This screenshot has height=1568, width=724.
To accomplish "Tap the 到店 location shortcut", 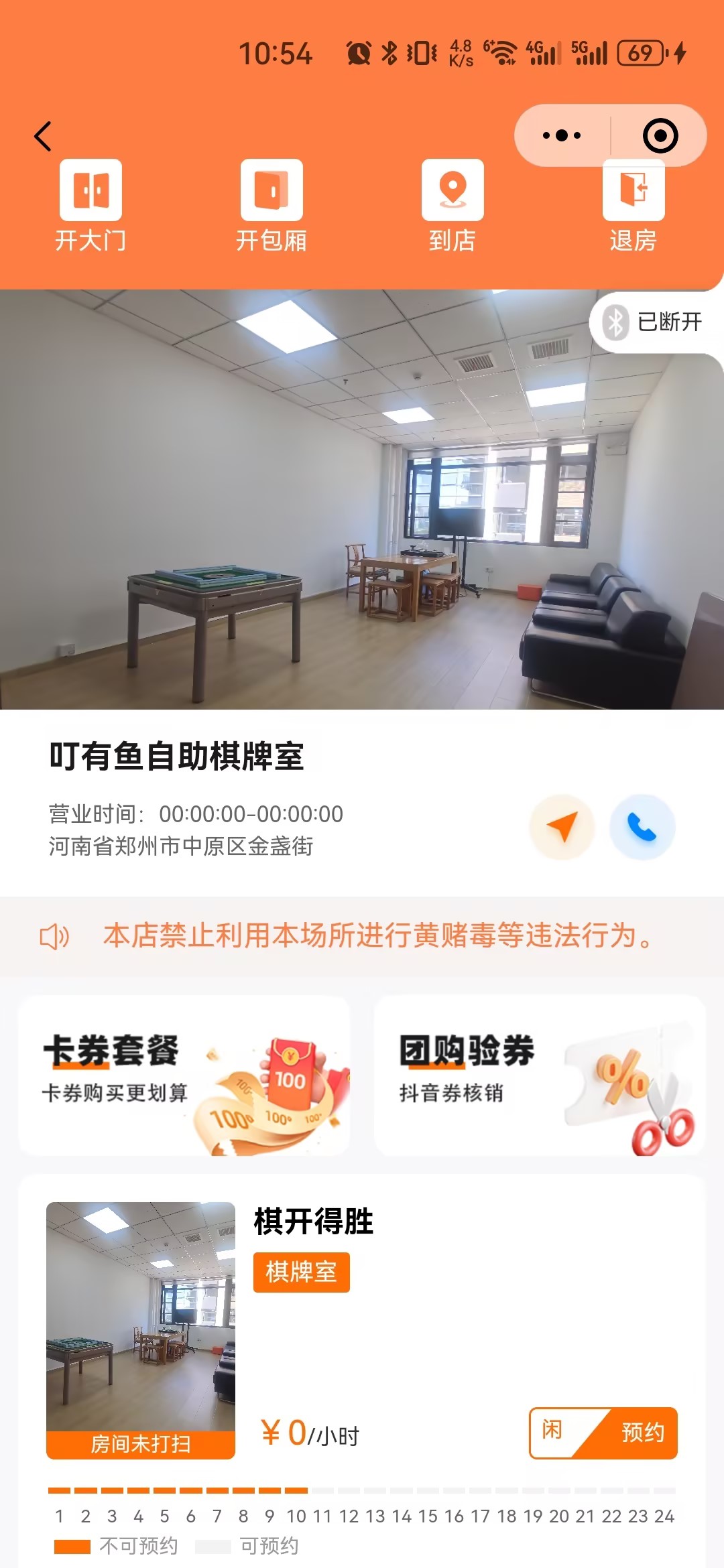I will pyautogui.click(x=452, y=204).
